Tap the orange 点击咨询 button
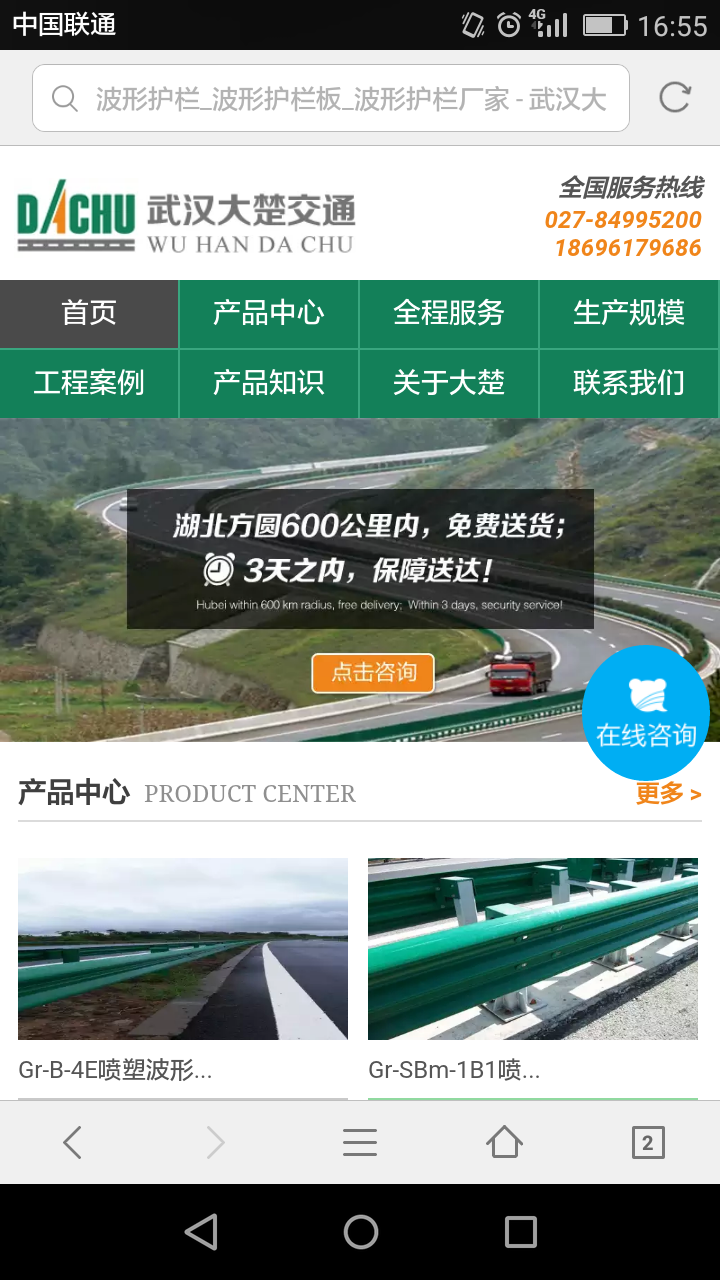 pos(373,673)
